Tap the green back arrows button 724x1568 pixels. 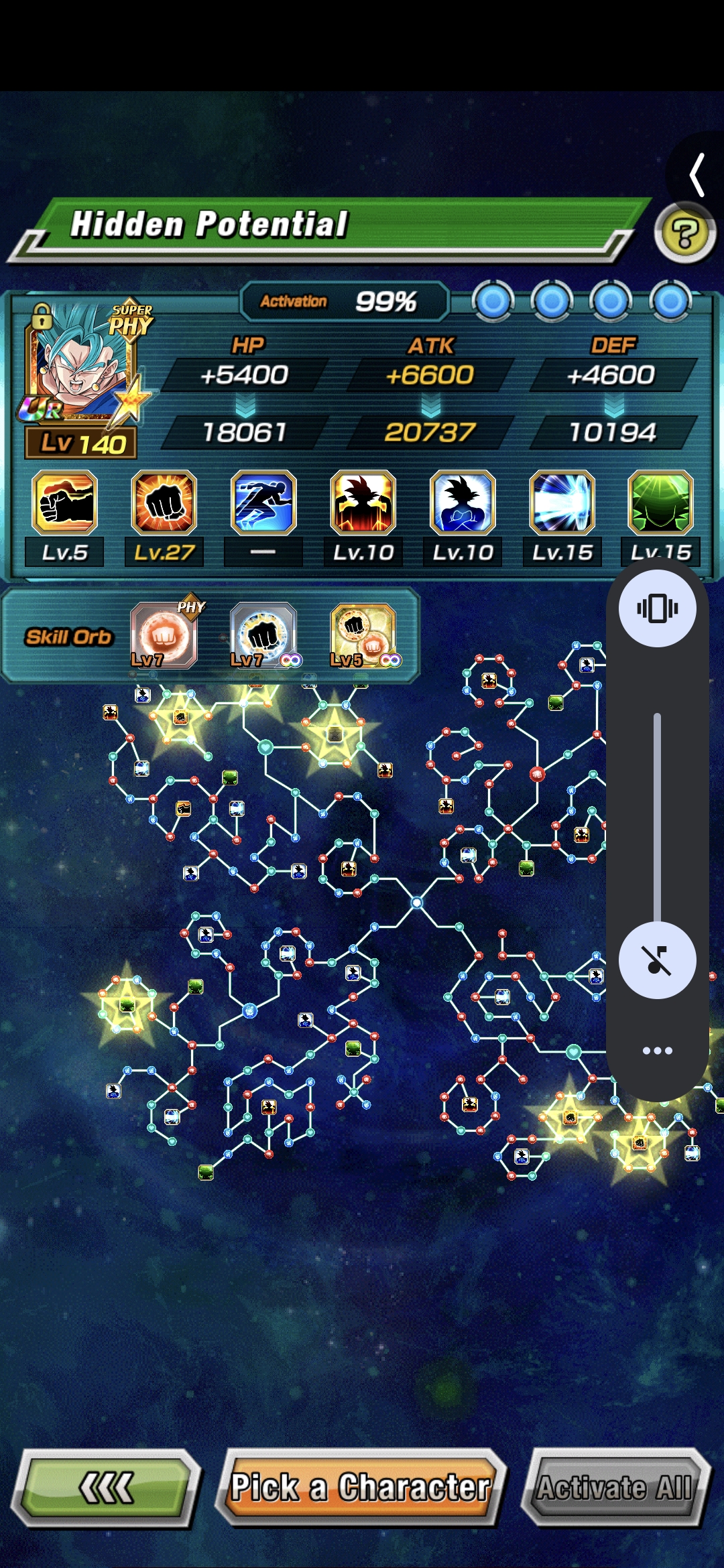(x=107, y=1488)
